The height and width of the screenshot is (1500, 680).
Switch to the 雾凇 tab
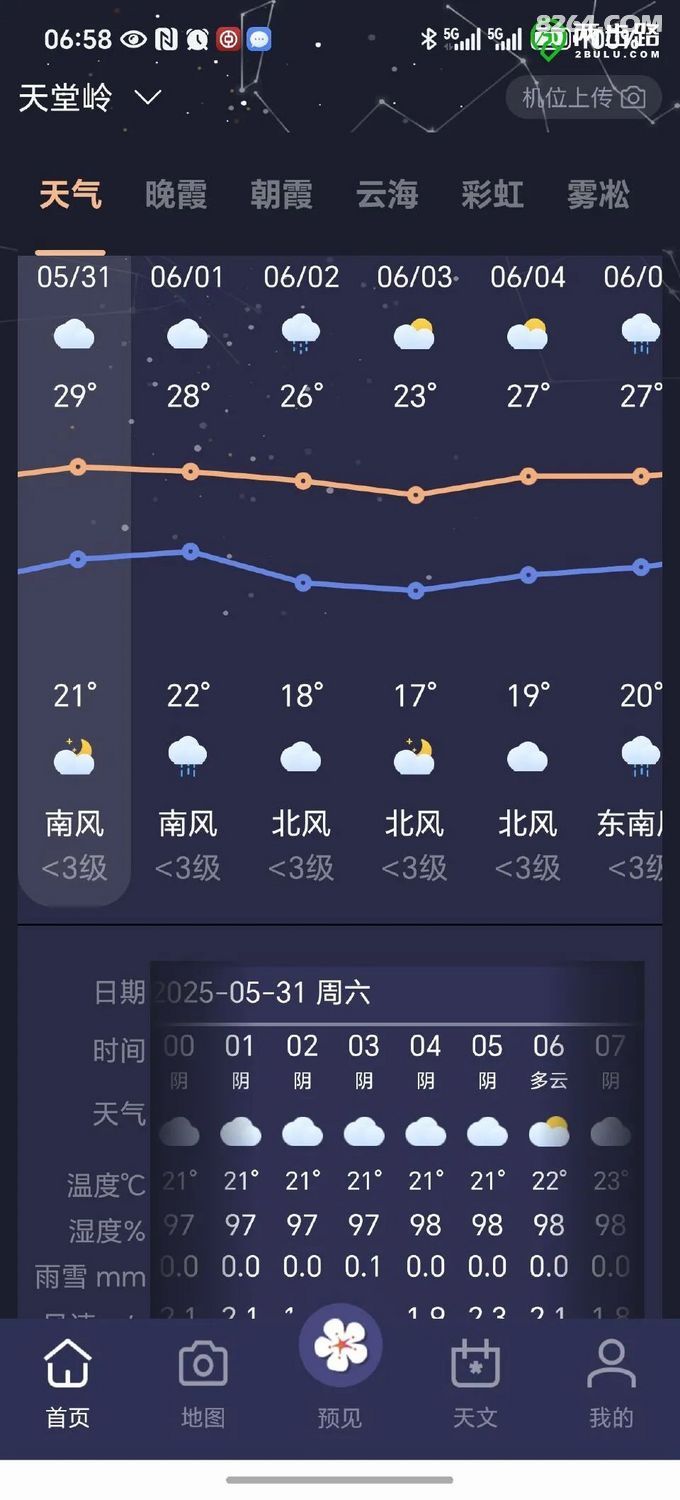[598, 194]
